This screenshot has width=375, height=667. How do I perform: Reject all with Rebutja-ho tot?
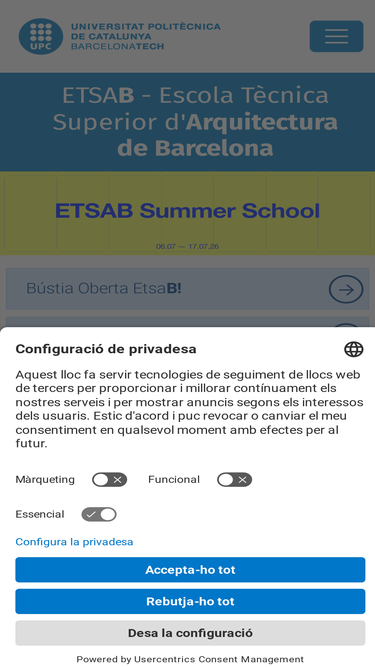[x=190, y=601]
